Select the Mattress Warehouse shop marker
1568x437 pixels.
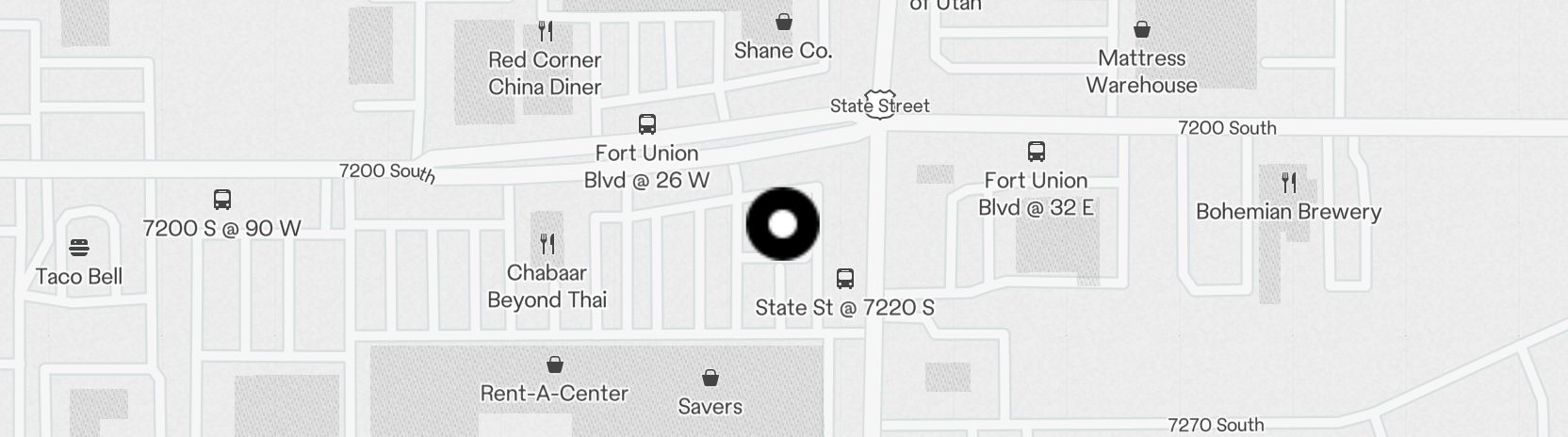(x=1142, y=29)
